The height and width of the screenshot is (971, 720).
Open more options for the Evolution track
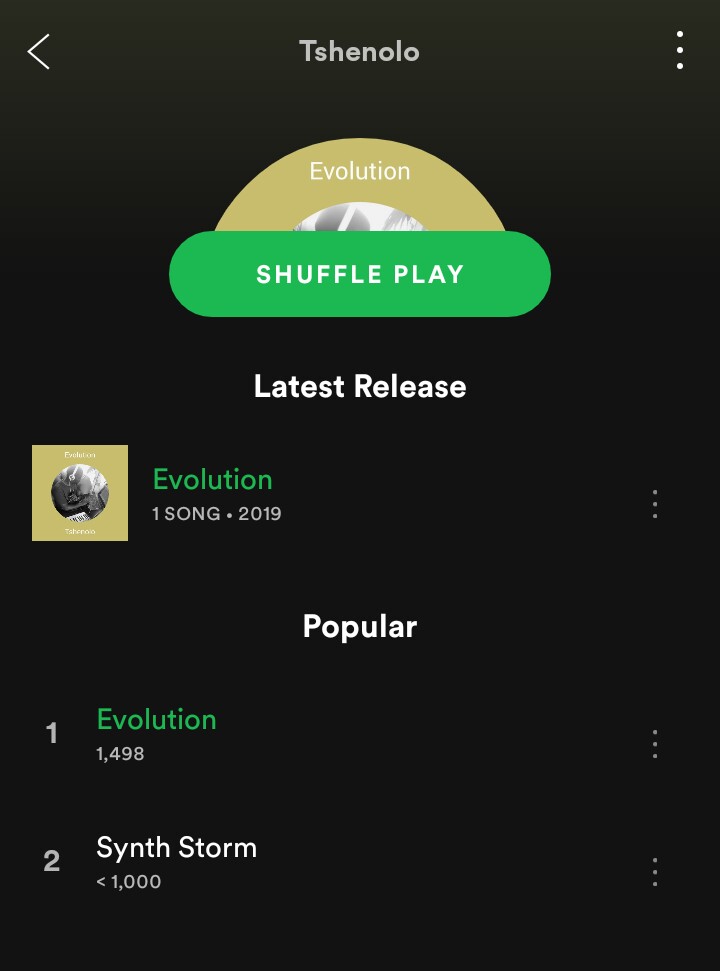tap(655, 744)
